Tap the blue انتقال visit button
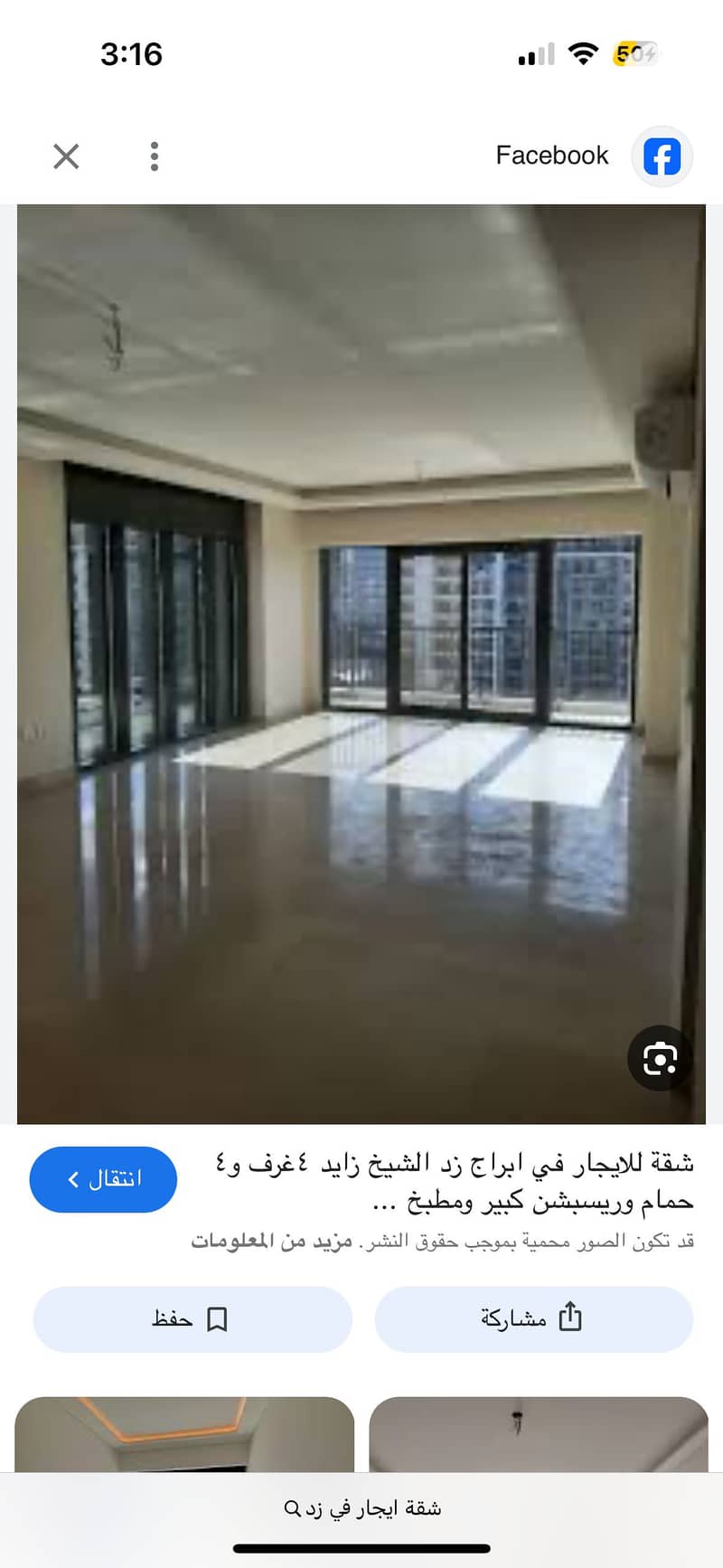 coord(103,1179)
